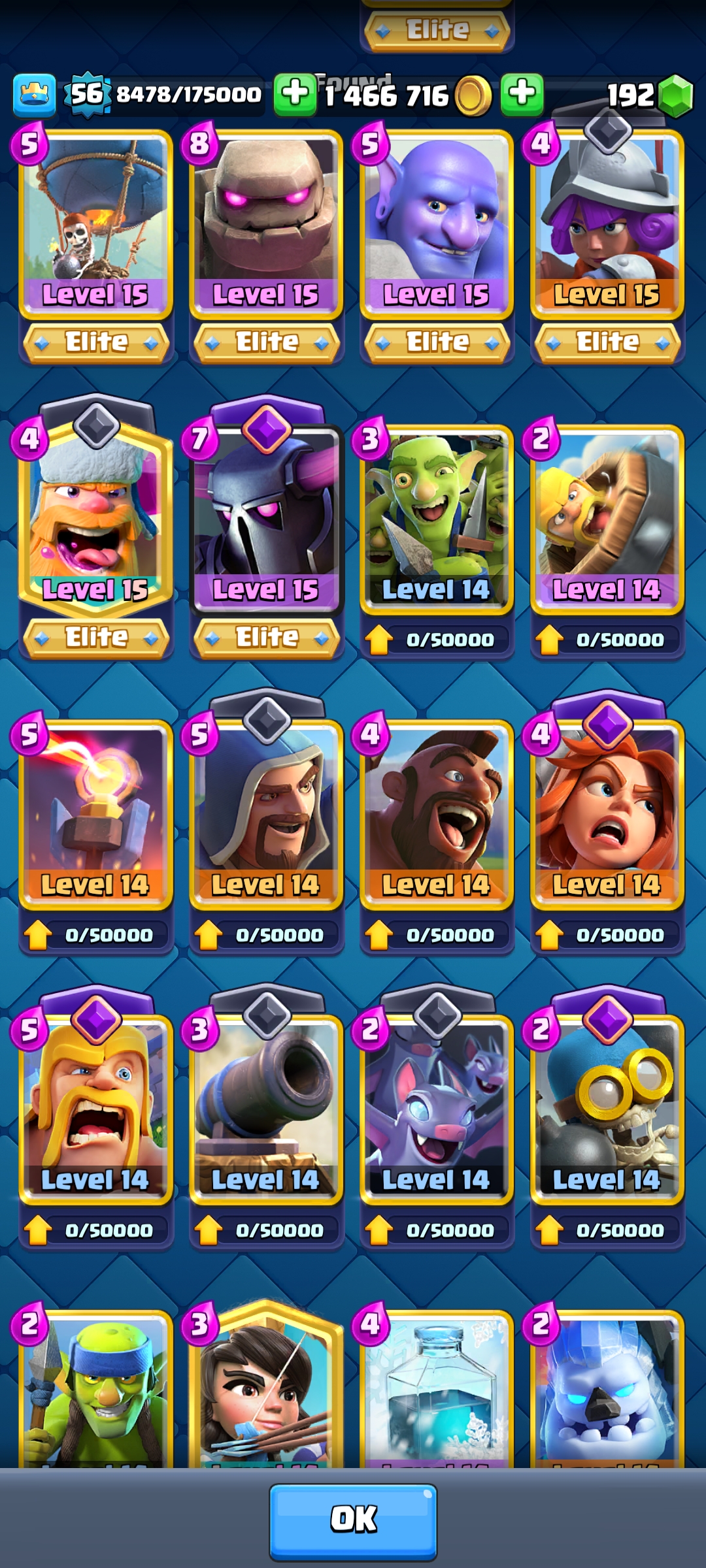Confirm with the OK button
Screen dimensions: 706x1568
[353, 1520]
